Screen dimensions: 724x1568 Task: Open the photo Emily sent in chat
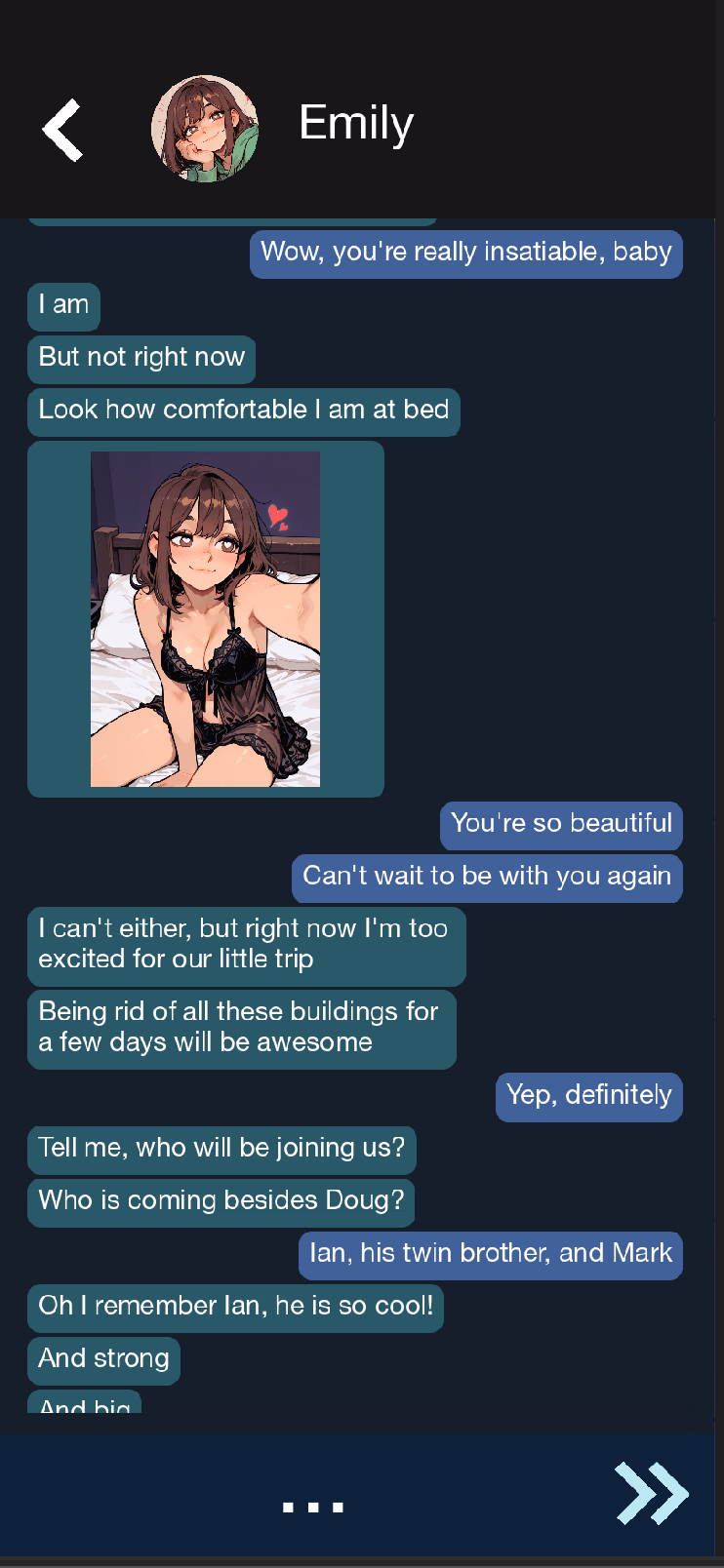205,618
